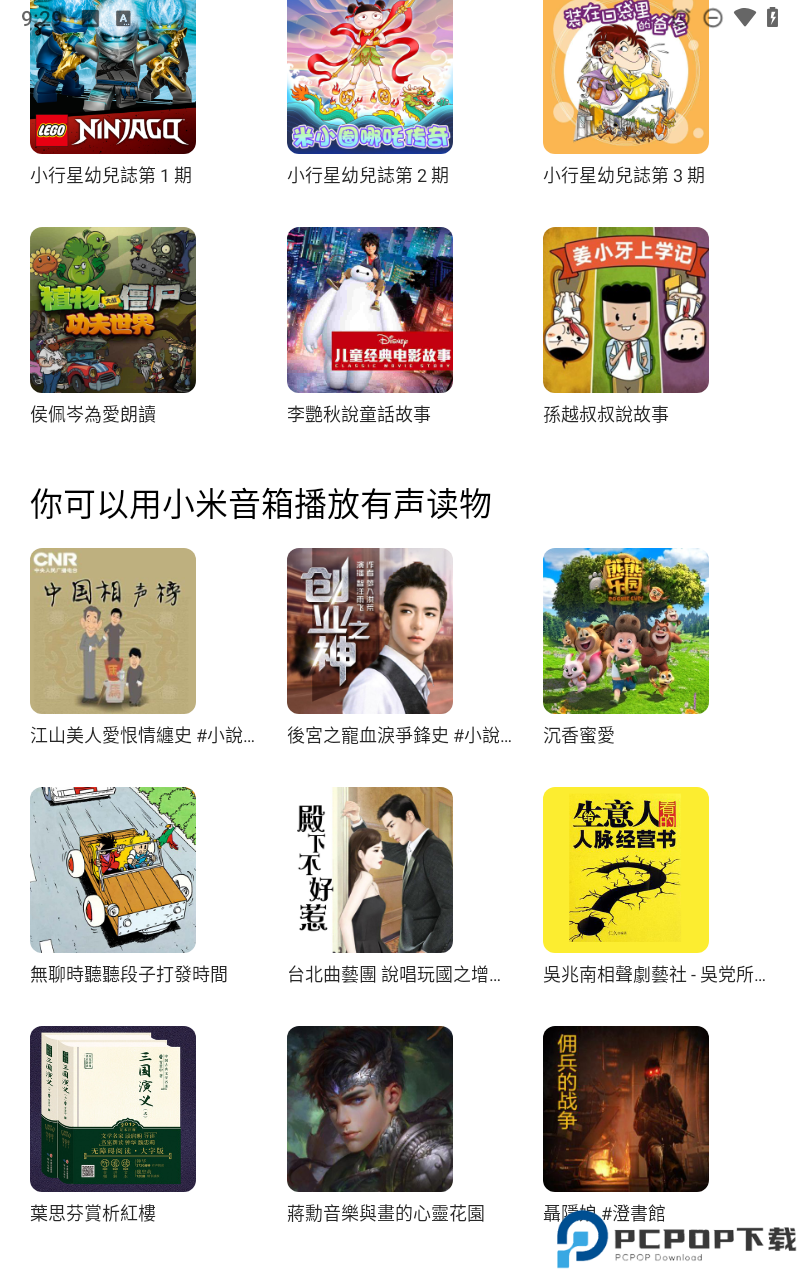Open the 殿下不好惹 cover image
Image resolution: width=800 pixels, height=1280 pixels.
click(x=369, y=870)
